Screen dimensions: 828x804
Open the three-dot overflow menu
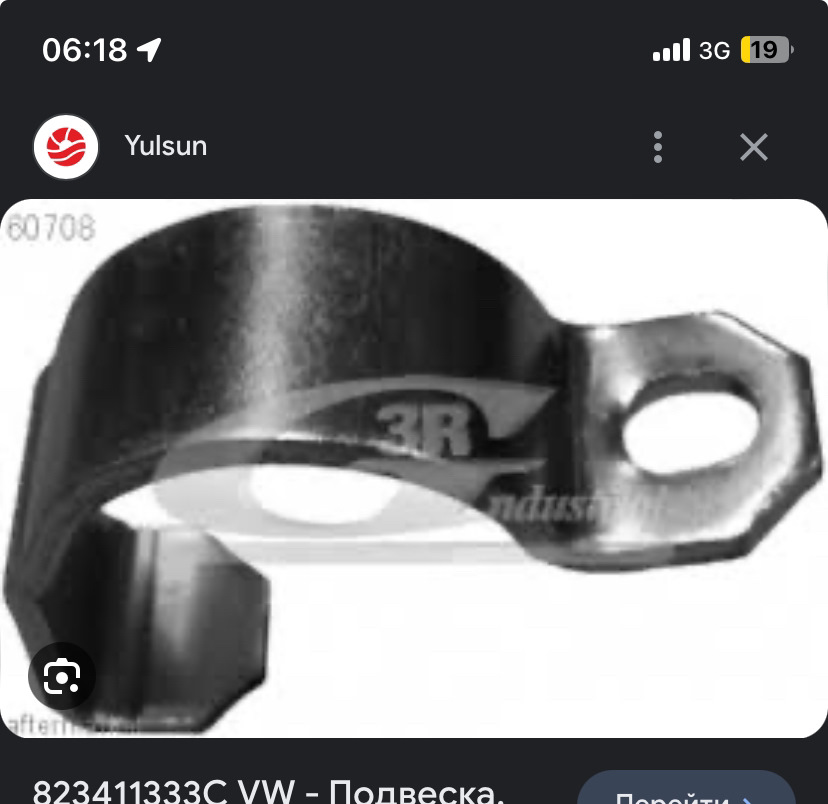657,147
